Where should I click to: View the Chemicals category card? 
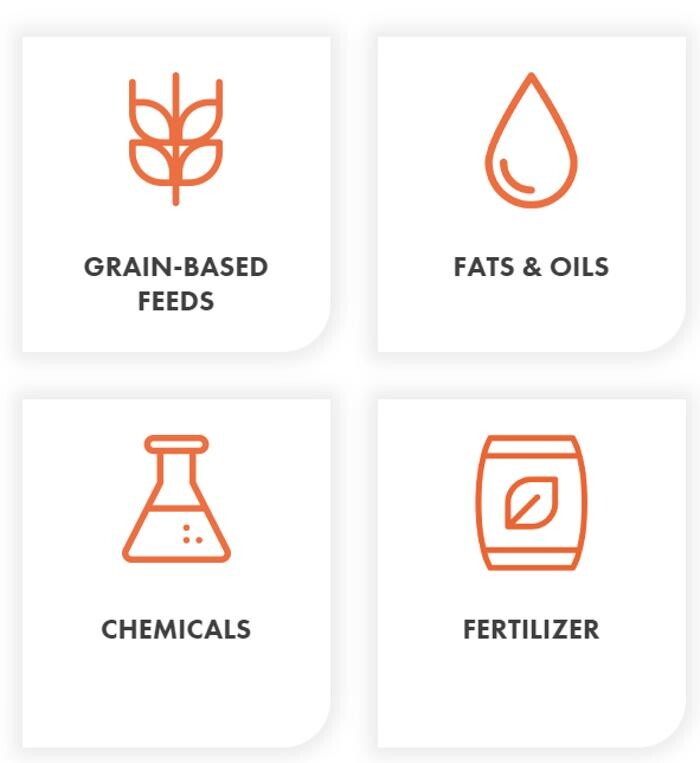[176, 572]
